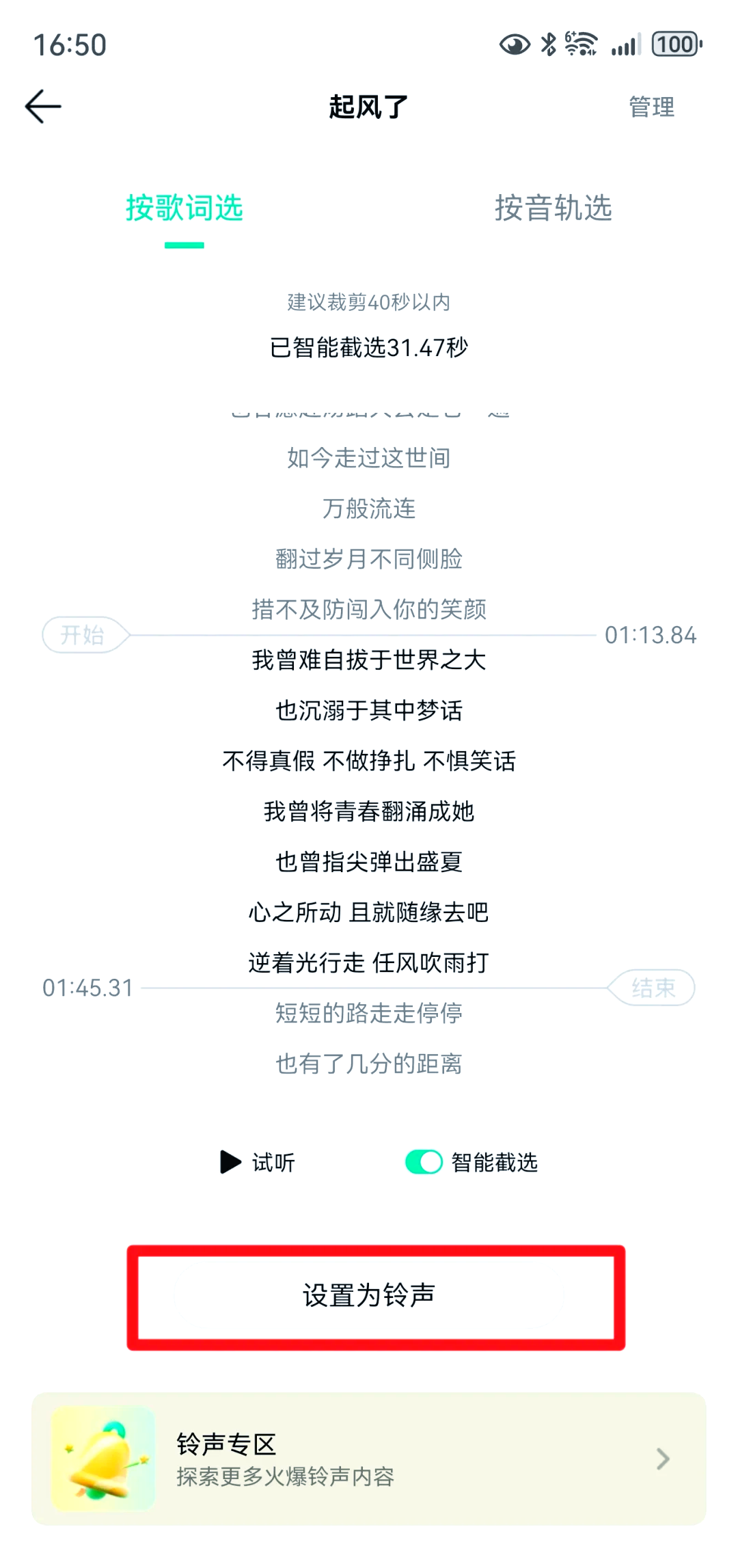The width and height of the screenshot is (738, 1568).
Task: Turn off the 智能截选 switch
Action: [x=424, y=1162]
